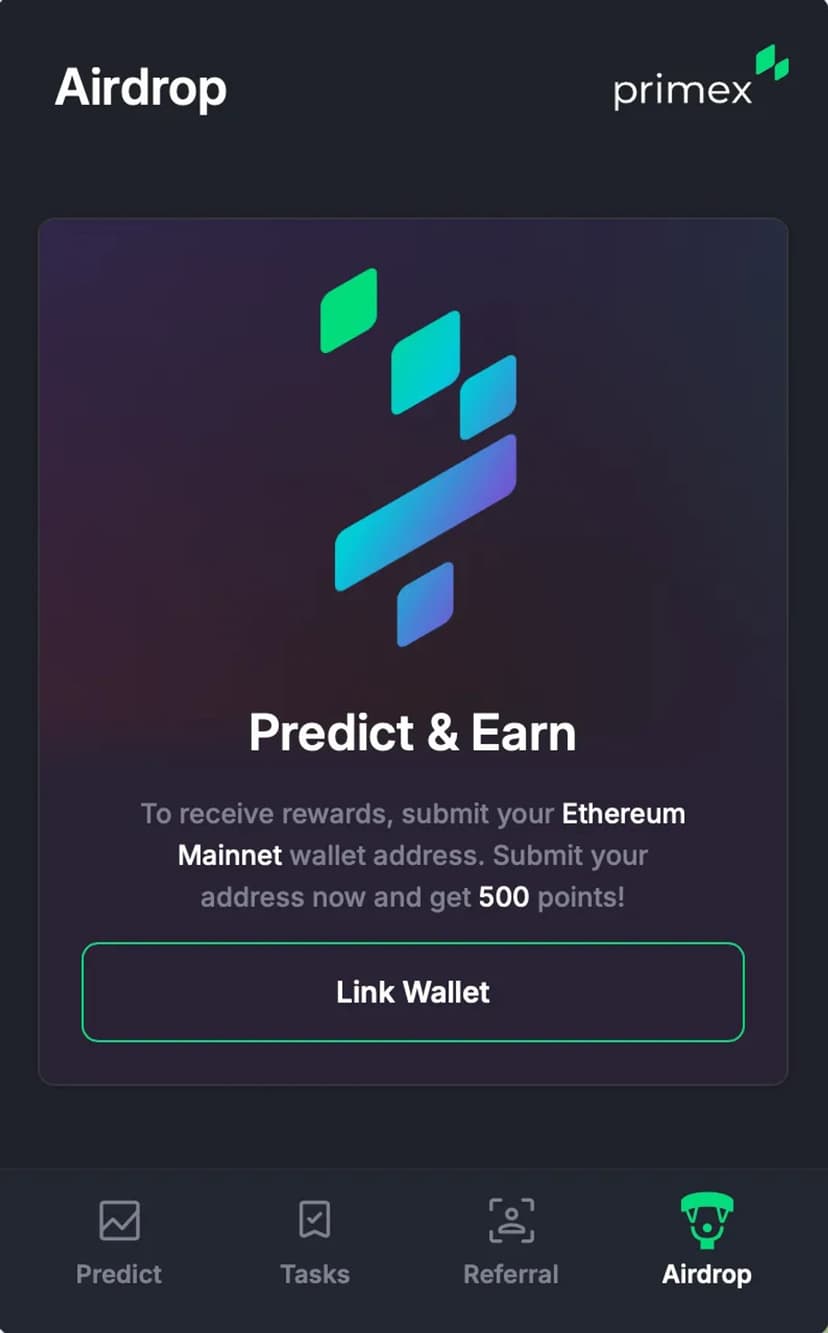This screenshot has width=828, height=1333.
Task: Switch to the Predict tab
Action: pyautogui.click(x=119, y=1242)
